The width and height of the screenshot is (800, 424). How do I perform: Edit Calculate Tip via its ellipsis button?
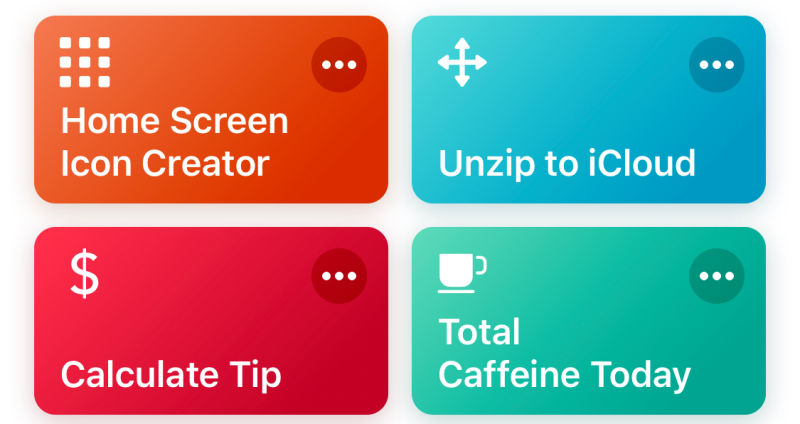click(339, 275)
